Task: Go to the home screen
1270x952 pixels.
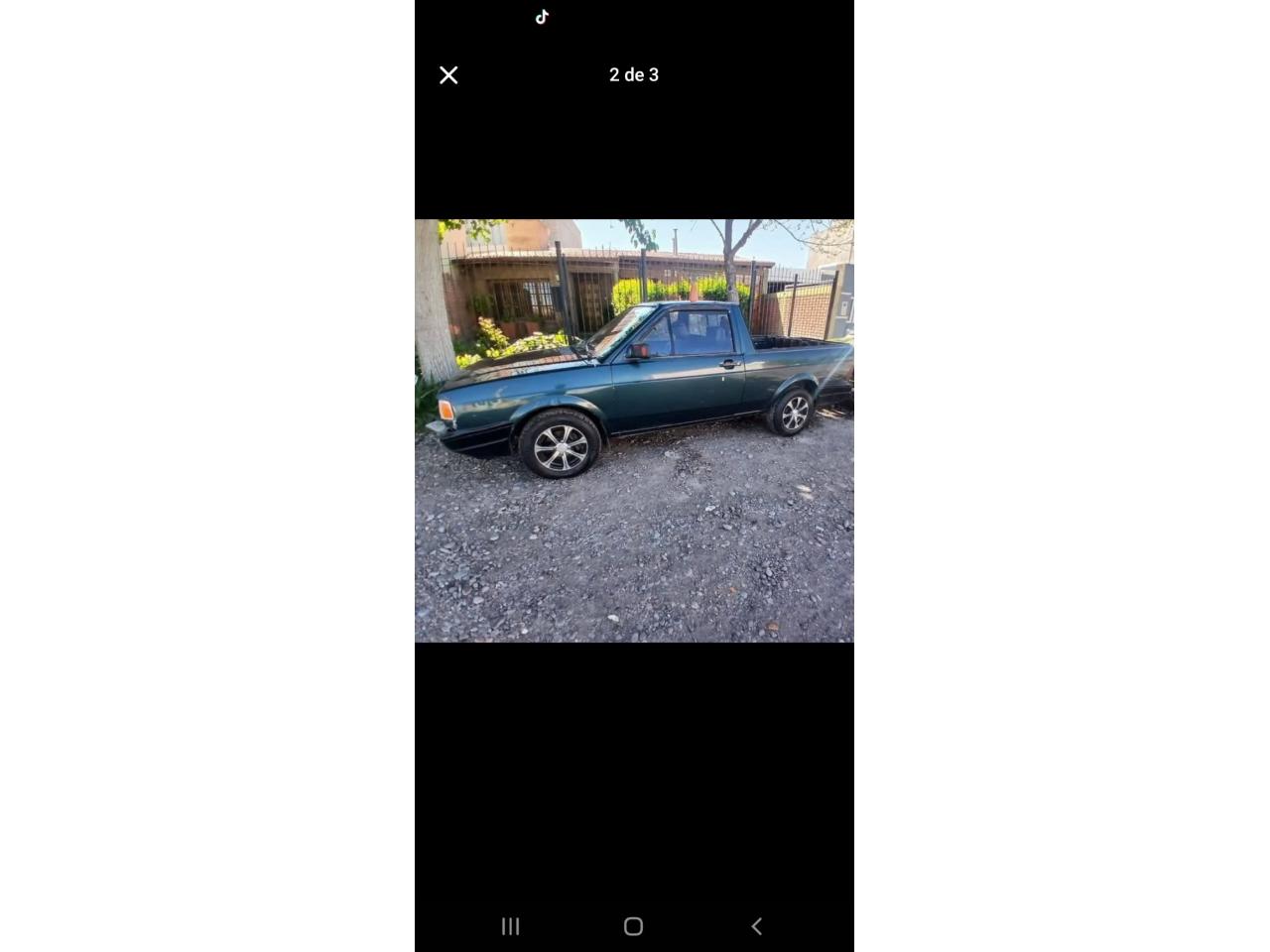Action: pos(633,926)
